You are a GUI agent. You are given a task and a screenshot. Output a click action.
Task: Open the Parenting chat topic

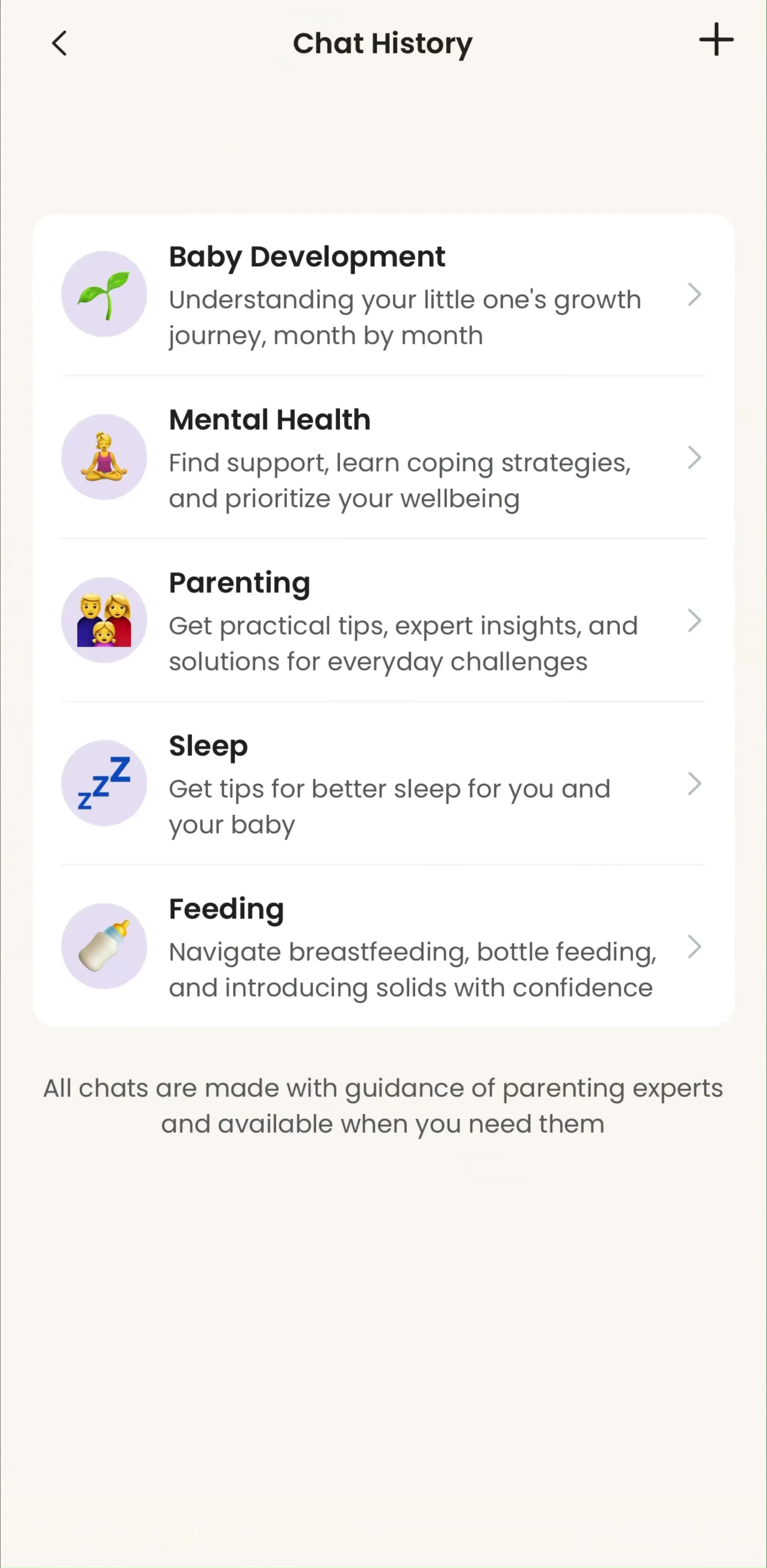click(383, 621)
